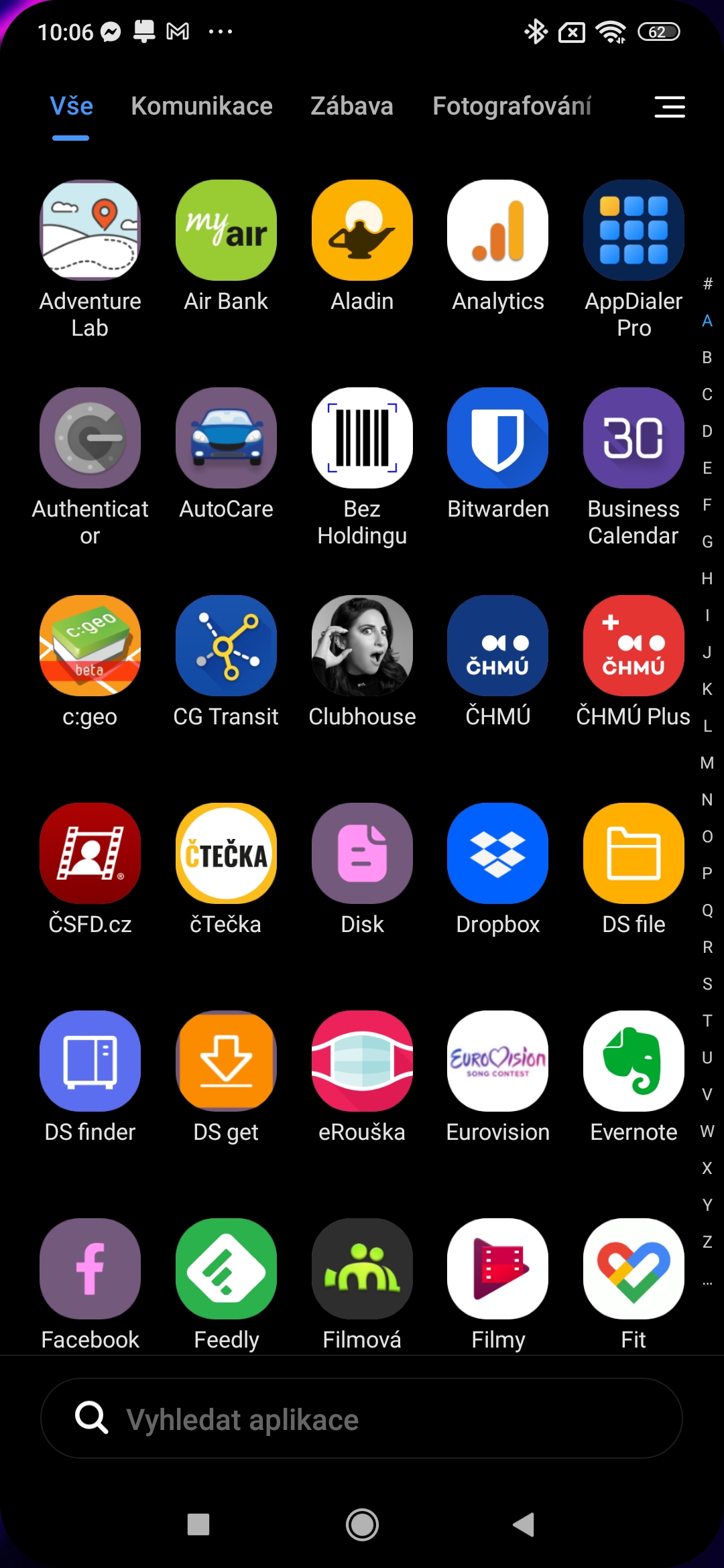The height and width of the screenshot is (1568, 724).
Task: Go to the home screen
Action: click(362, 1525)
